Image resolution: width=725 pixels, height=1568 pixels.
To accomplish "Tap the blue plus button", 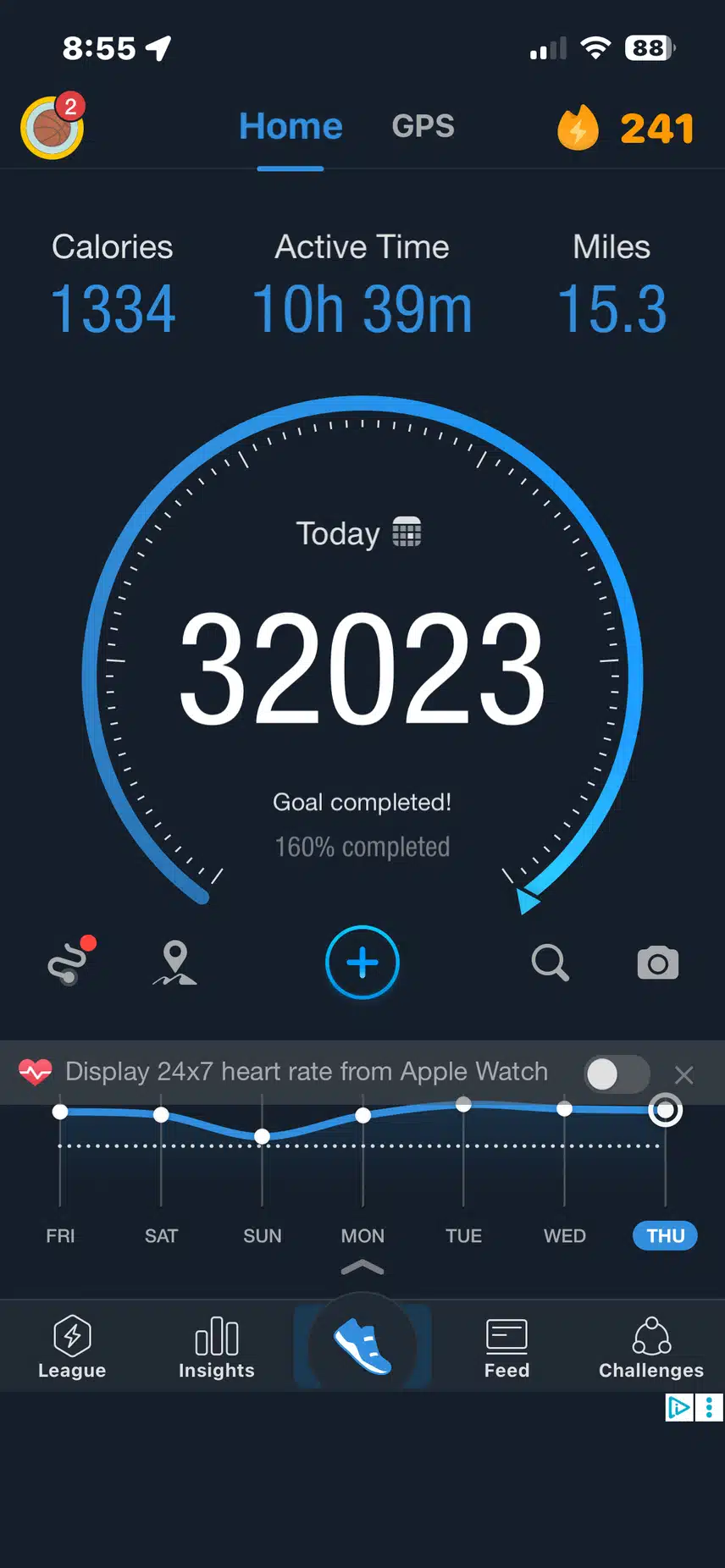I will 362,963.
